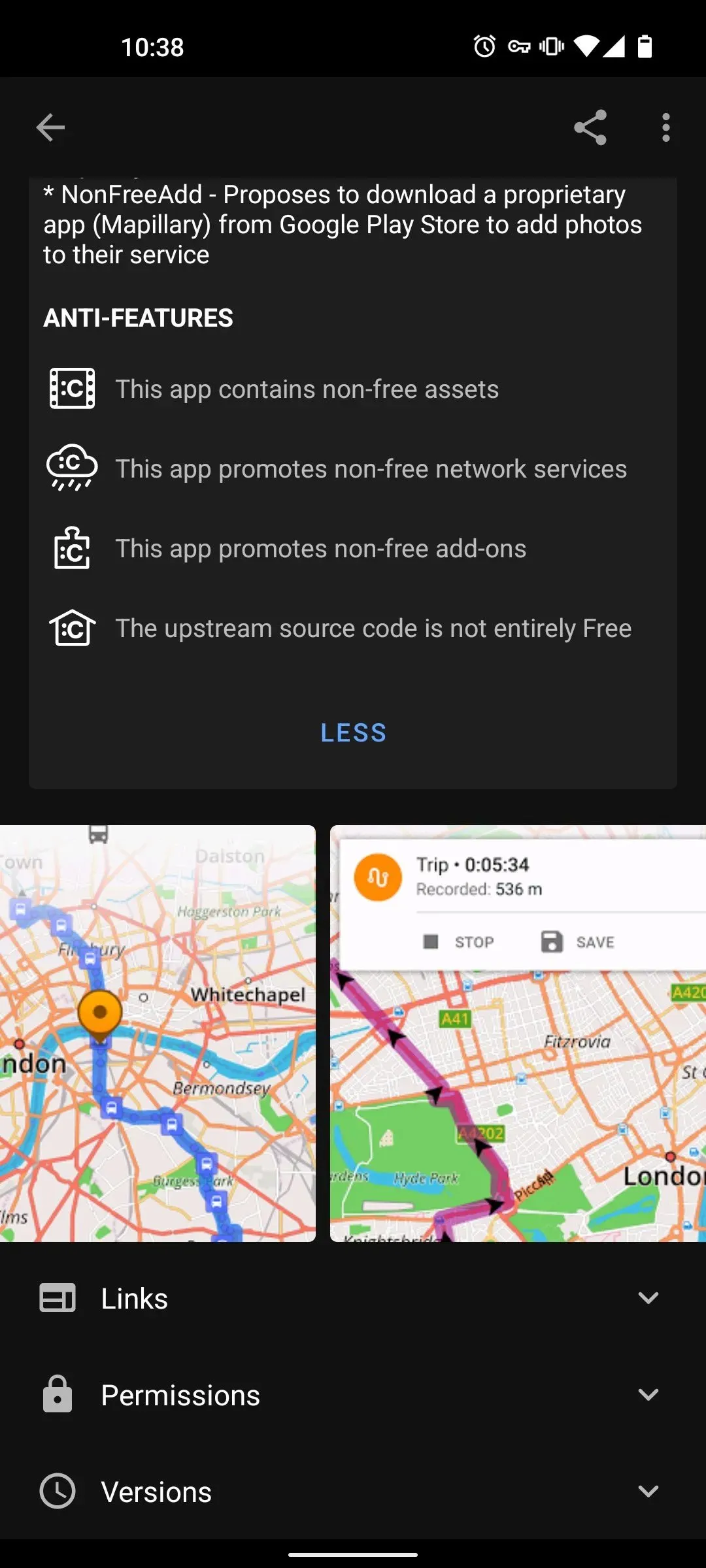This screenshot has width=706, height=1568.
Task: Collapse the description with LESS
Action: [x=353, y=733]
